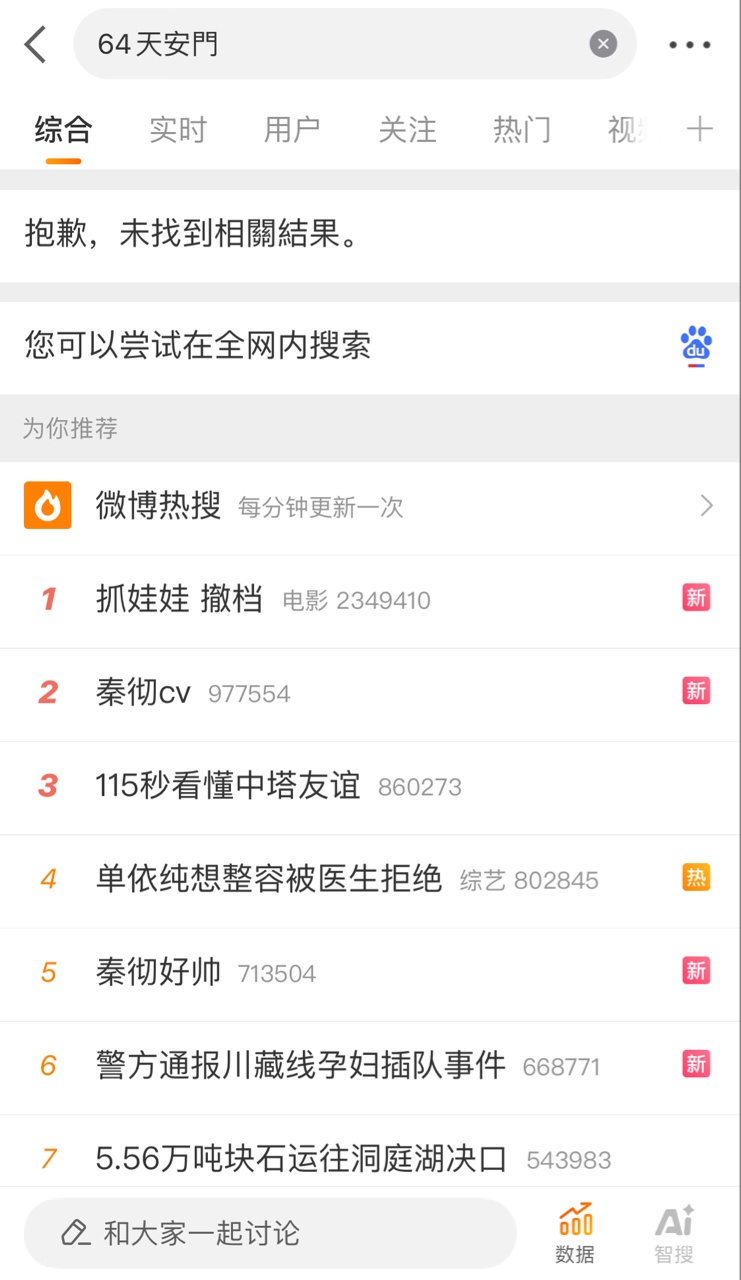Tap the 和大家一起讨论 discussion box
The width and height of the screenshot is (741, 1280).
click(x=270, y=1232)
